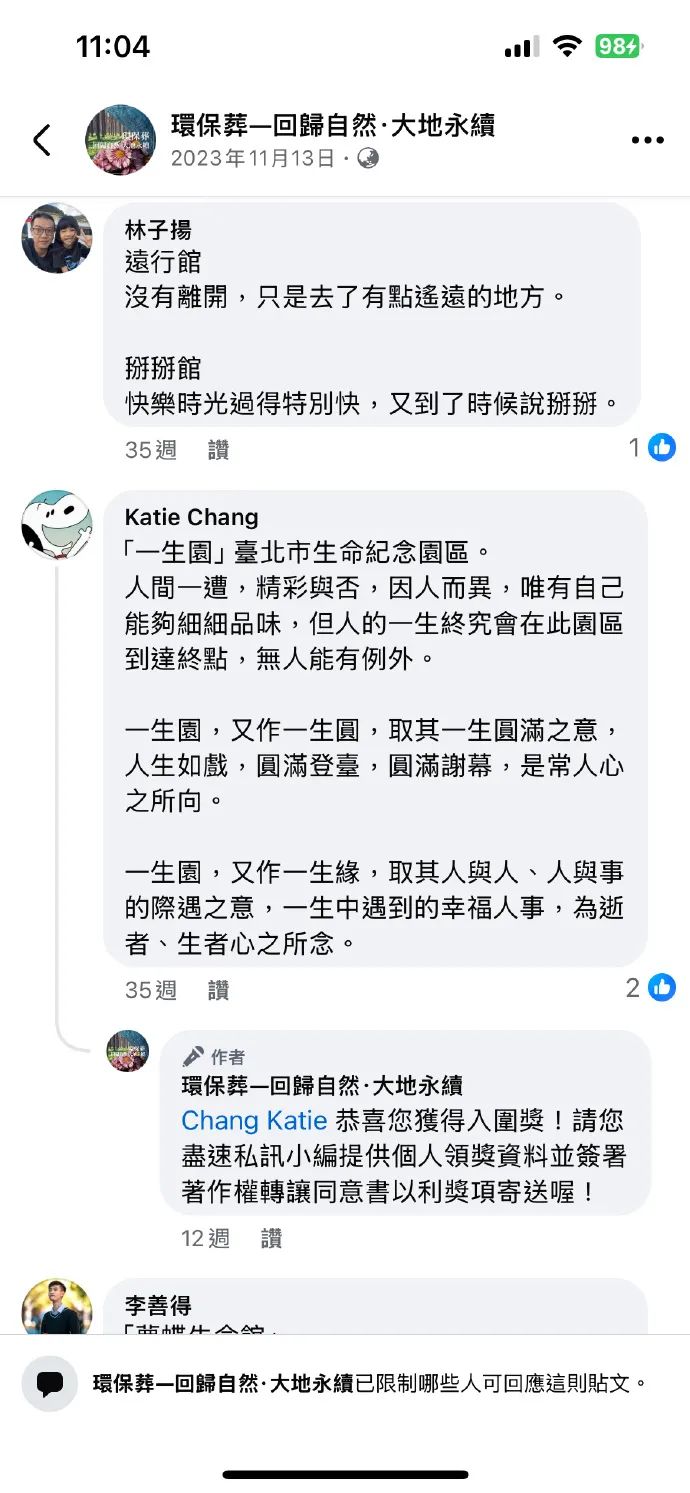Open Katie Chang's name link
The height and width of the screenshot is (1493, 690).
pos(191,517)
